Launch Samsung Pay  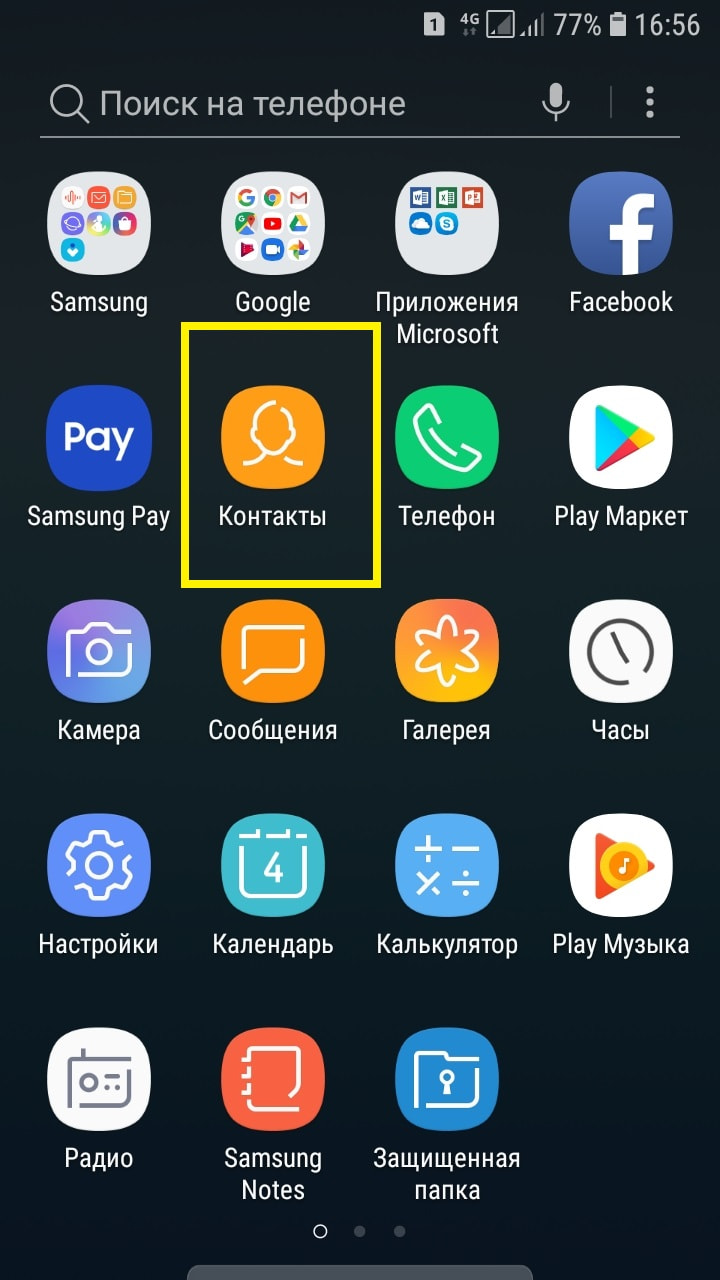(x=99, y=437)
